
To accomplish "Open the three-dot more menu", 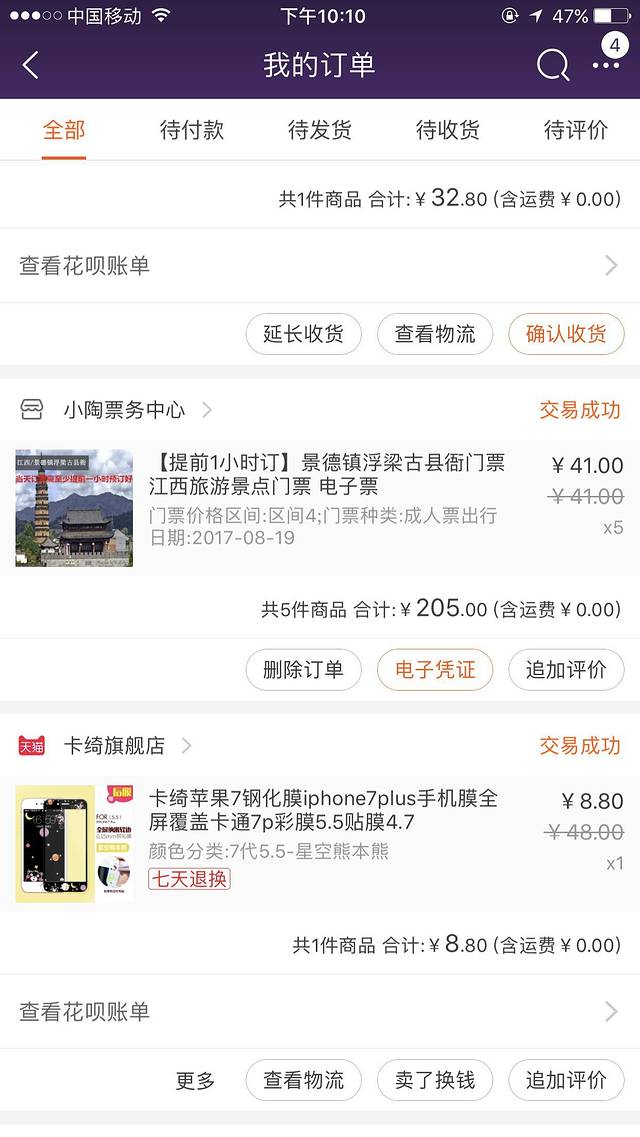I will pyautogui.click(x=605, y=66).
